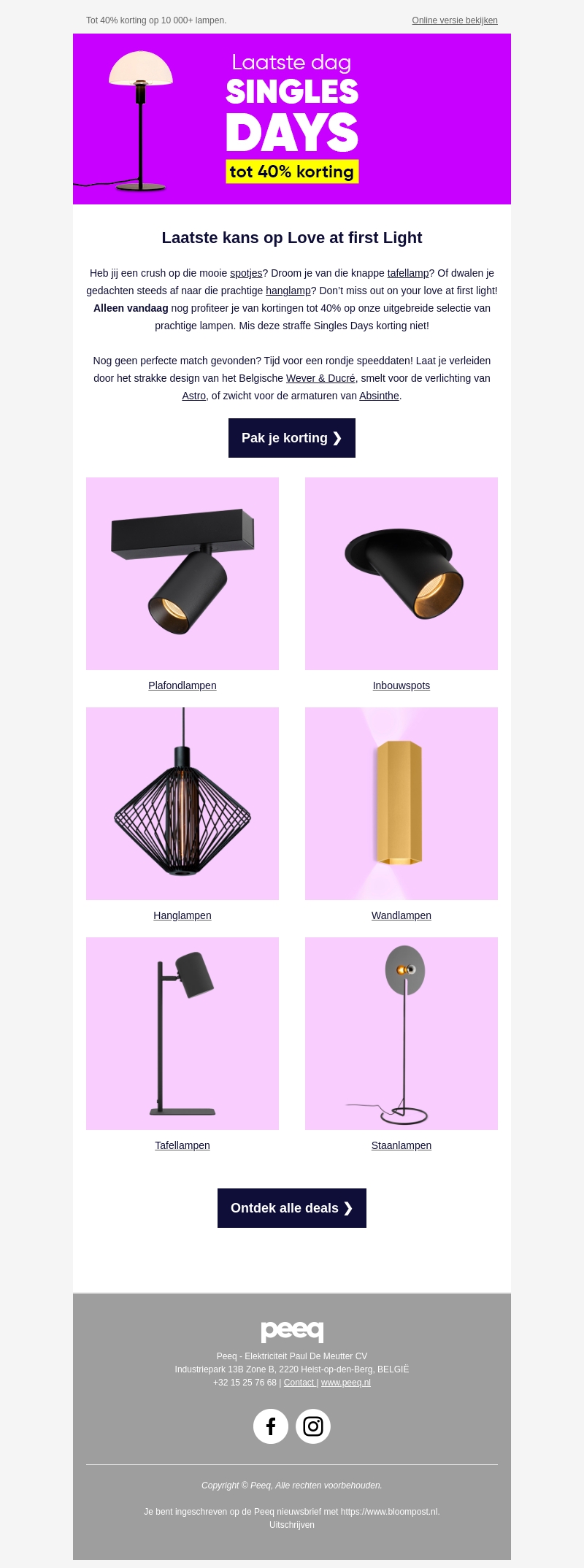Open the Plafondlampen category link
This screenshot has width=584, height=1568.
coord(182,685)
